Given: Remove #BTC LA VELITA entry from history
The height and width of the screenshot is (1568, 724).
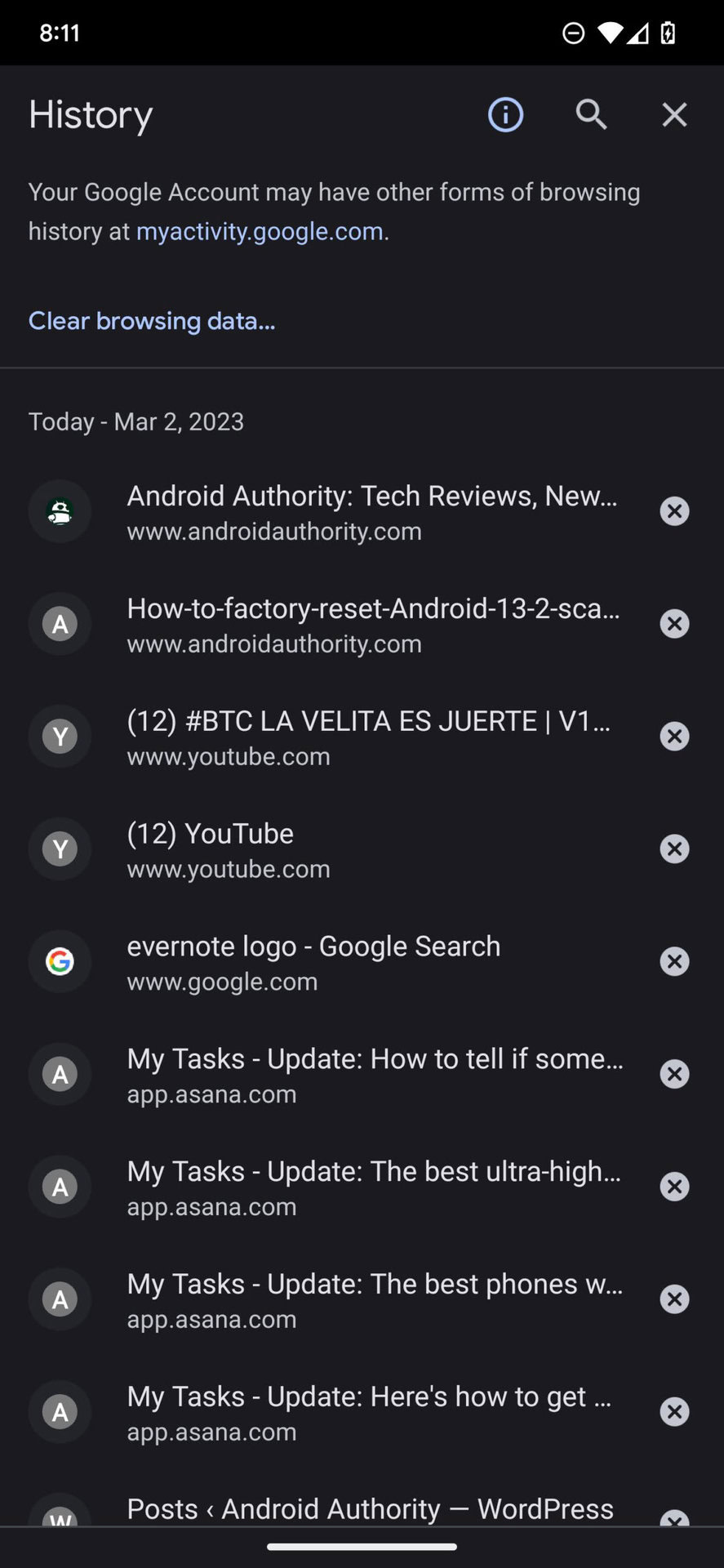Looking at the screenshot, I should click(x=674, y=737).
